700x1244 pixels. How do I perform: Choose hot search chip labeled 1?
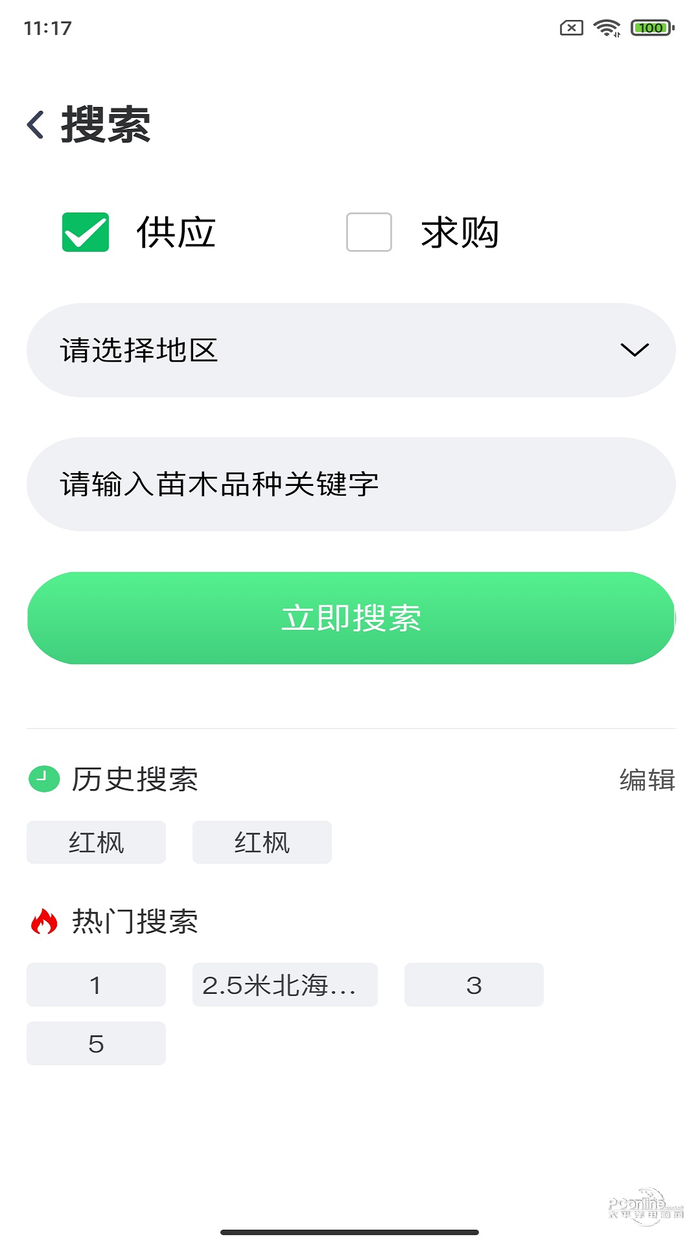pos(96,985)
